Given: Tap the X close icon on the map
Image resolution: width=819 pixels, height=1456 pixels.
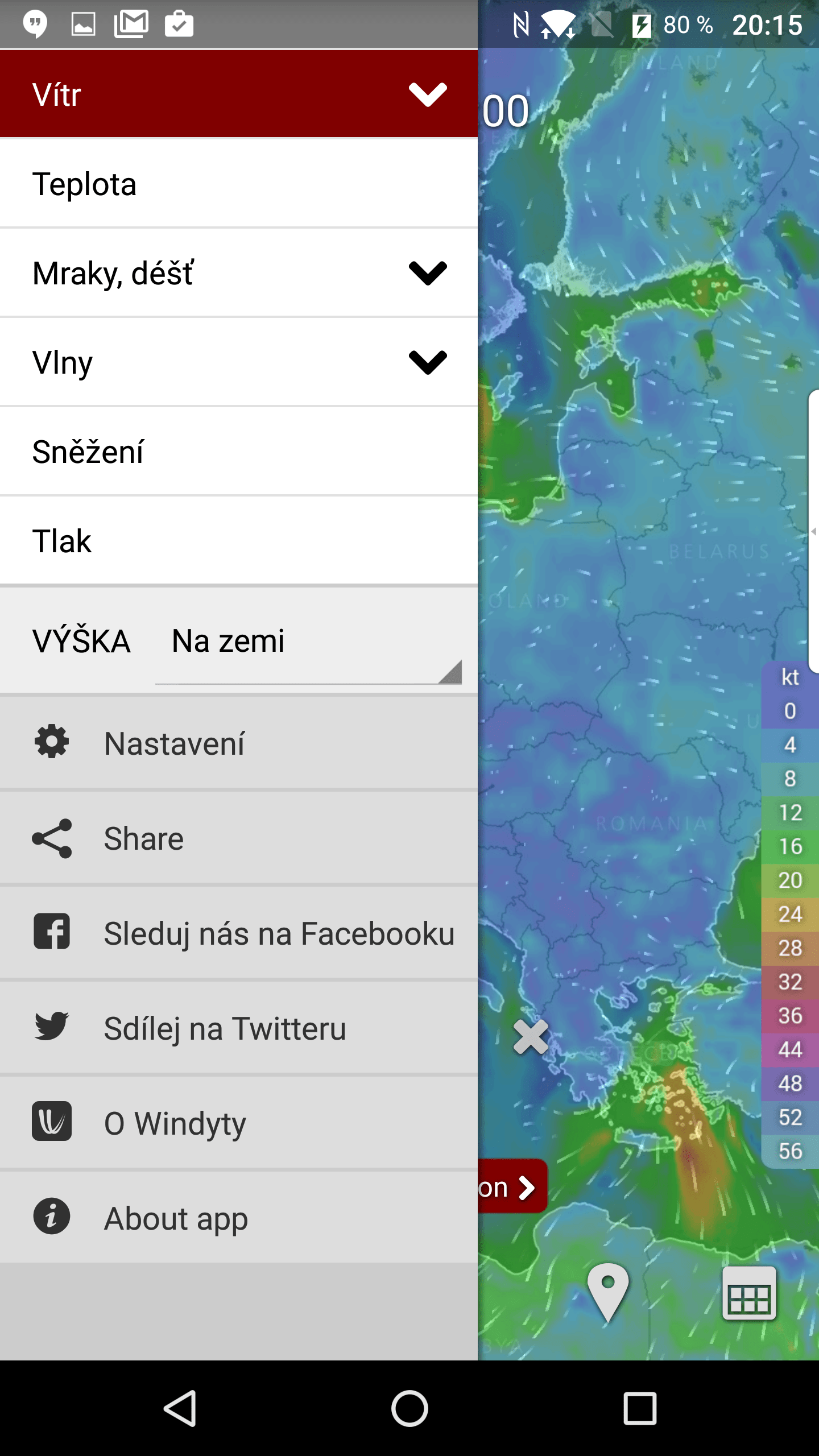Looking at the screenshot, I should click(x=531, y=1037).
